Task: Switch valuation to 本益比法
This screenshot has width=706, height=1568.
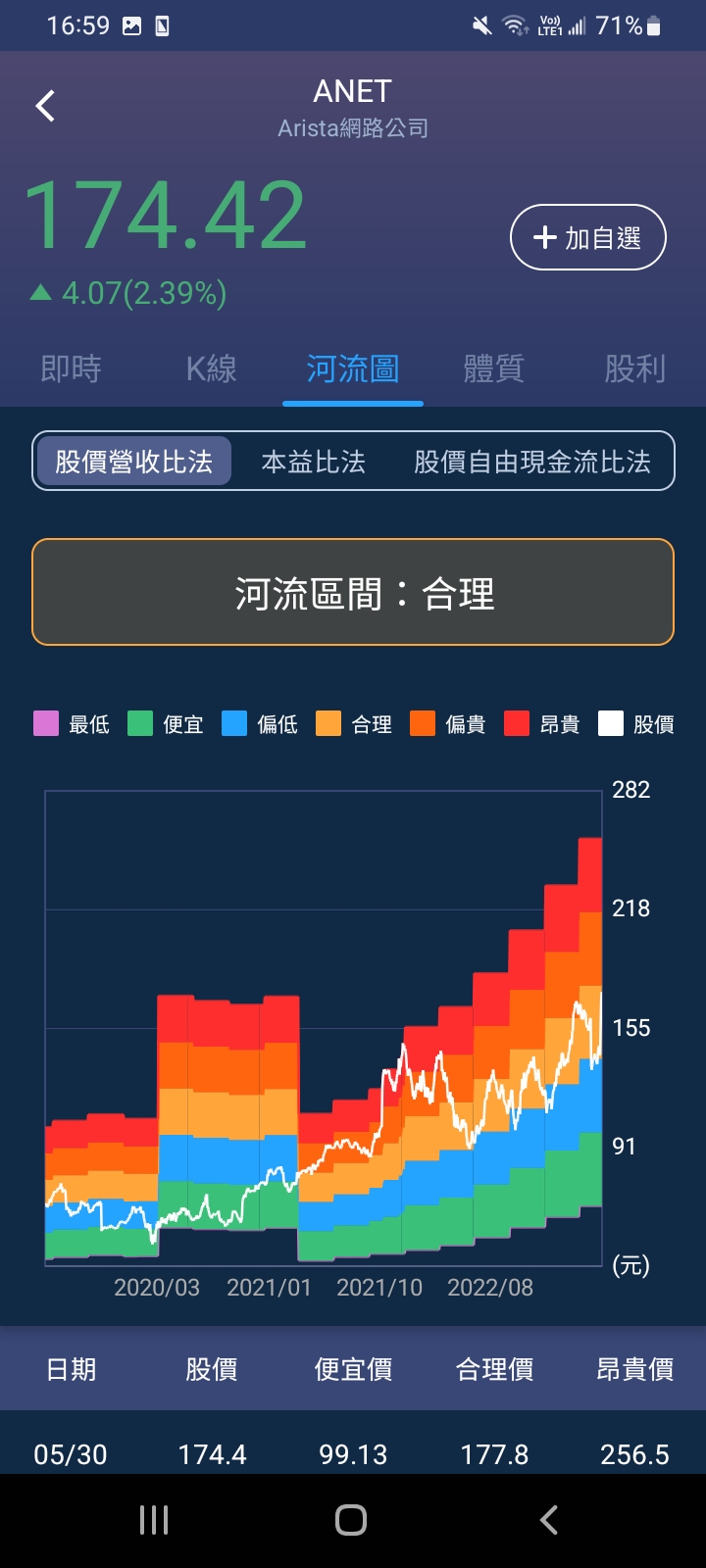Action: 313,461
